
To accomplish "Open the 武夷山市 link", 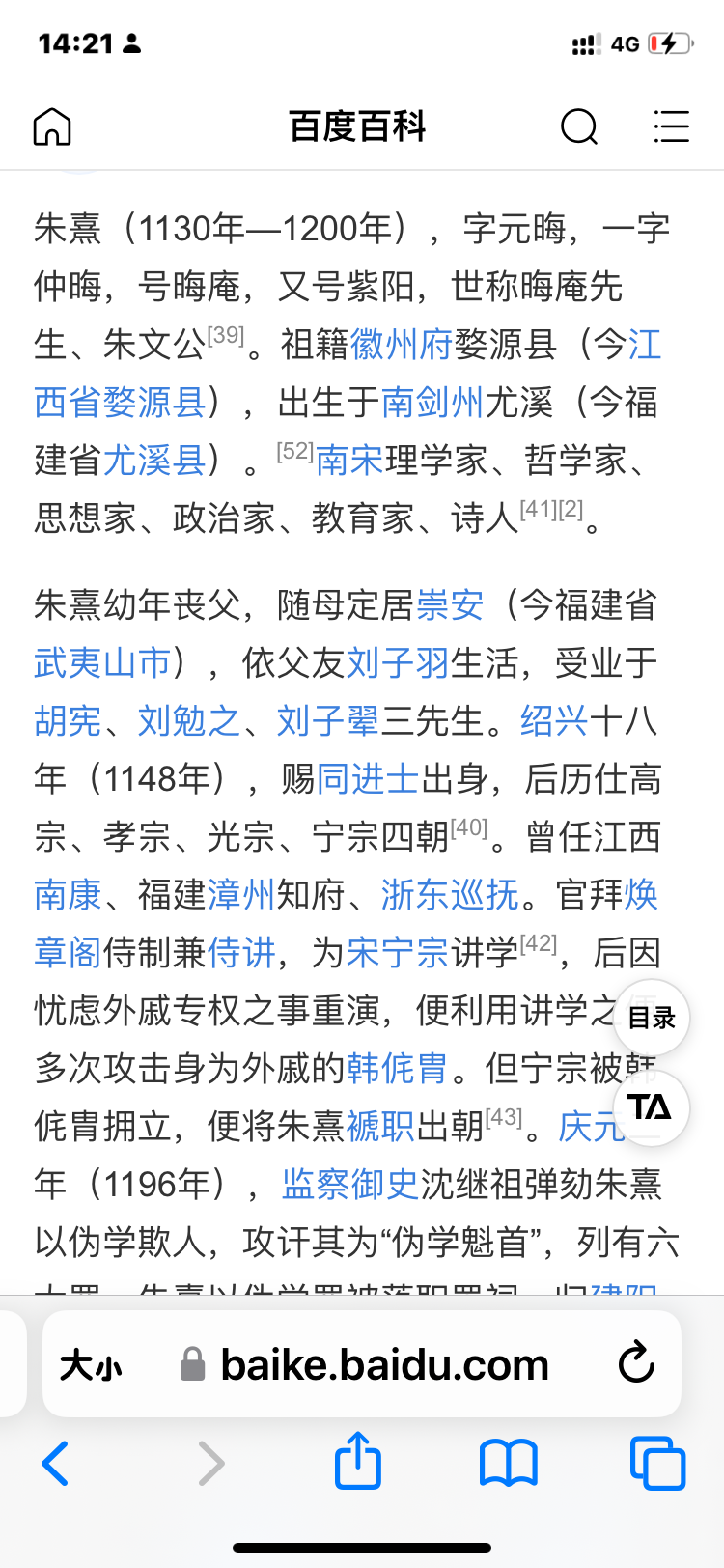I will coord(99,662).
